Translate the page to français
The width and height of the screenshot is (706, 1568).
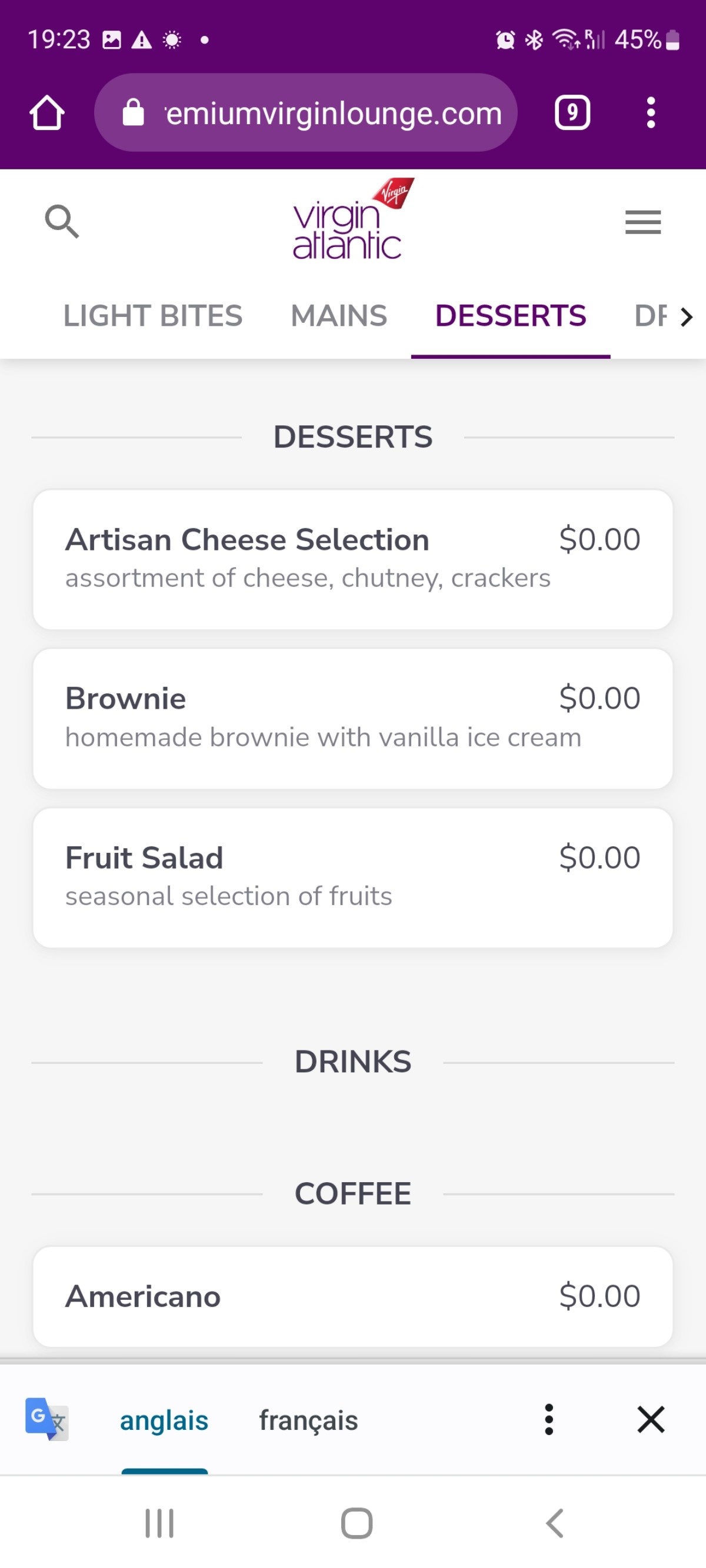(x=308, y=1420)
